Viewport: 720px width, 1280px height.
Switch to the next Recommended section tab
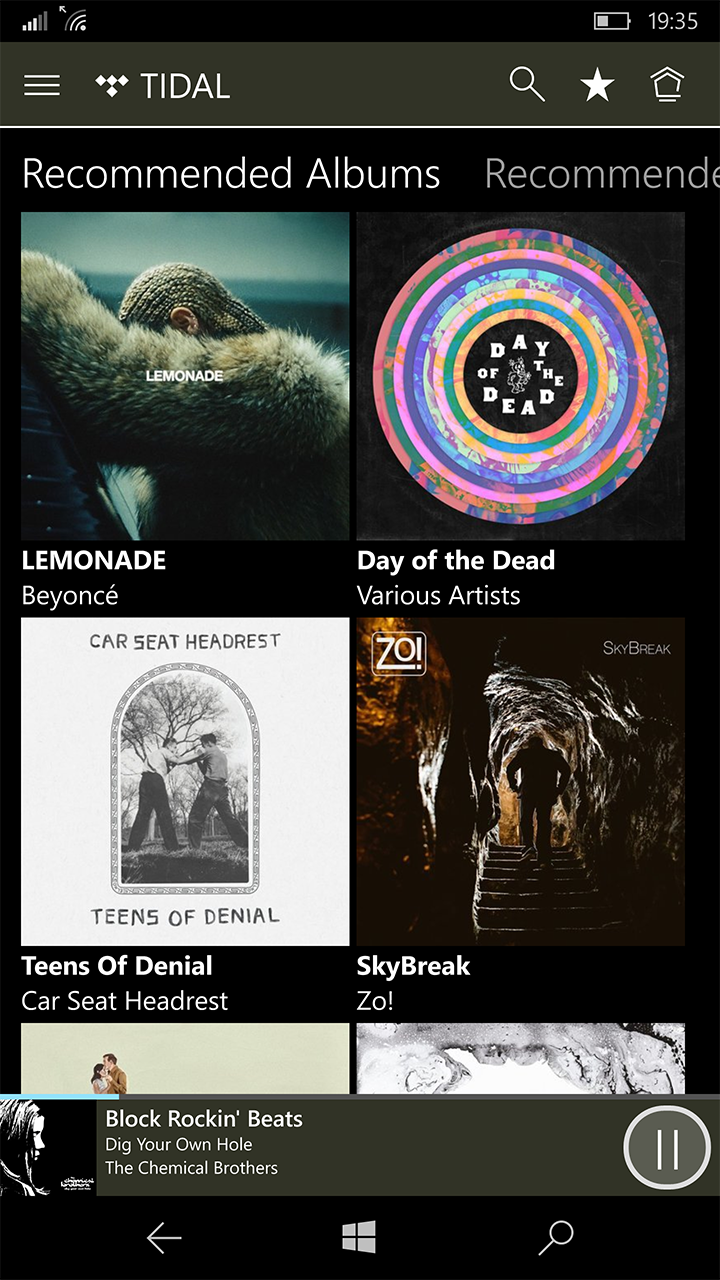tap(600, 174)
